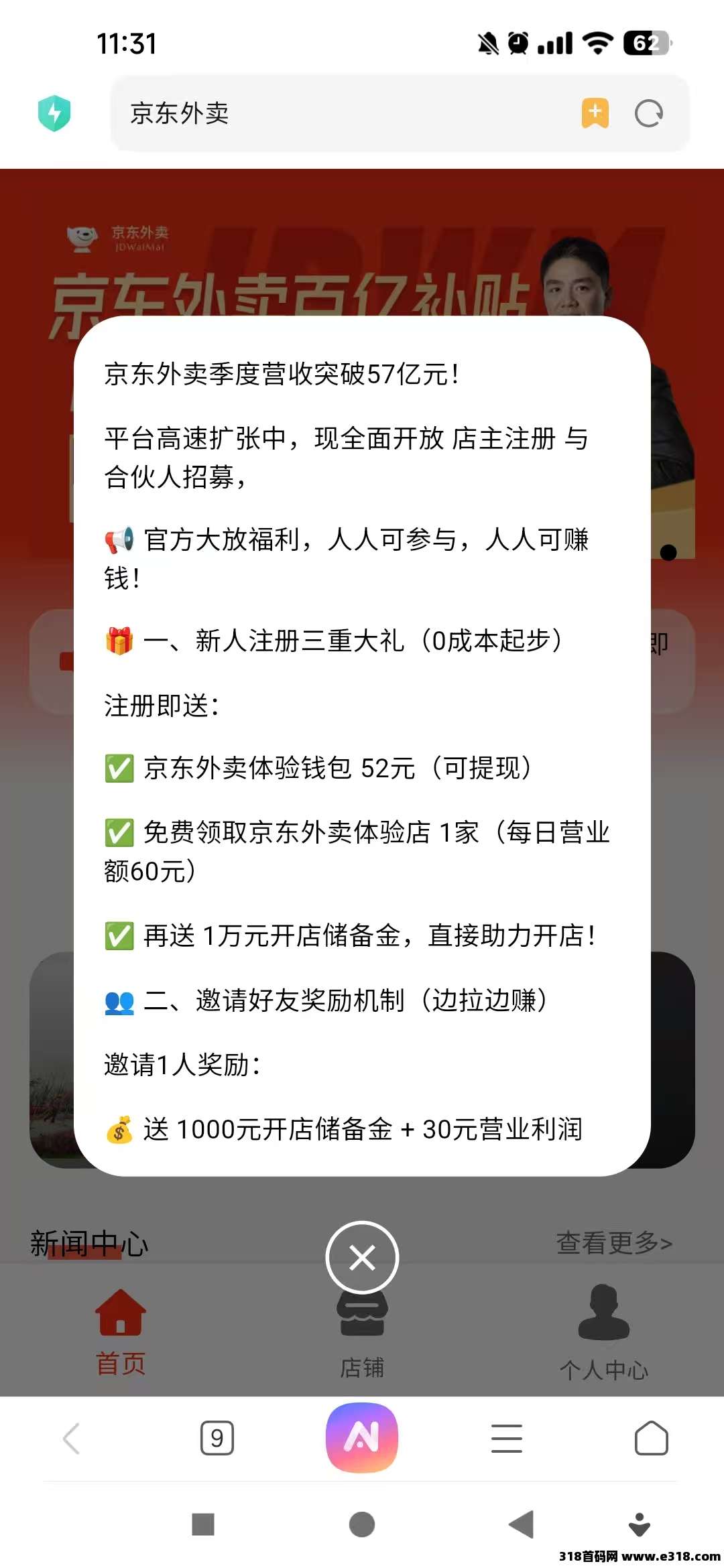Launch the browser AI assistant
The image size is (724, 1568).
coord(362,1438)
